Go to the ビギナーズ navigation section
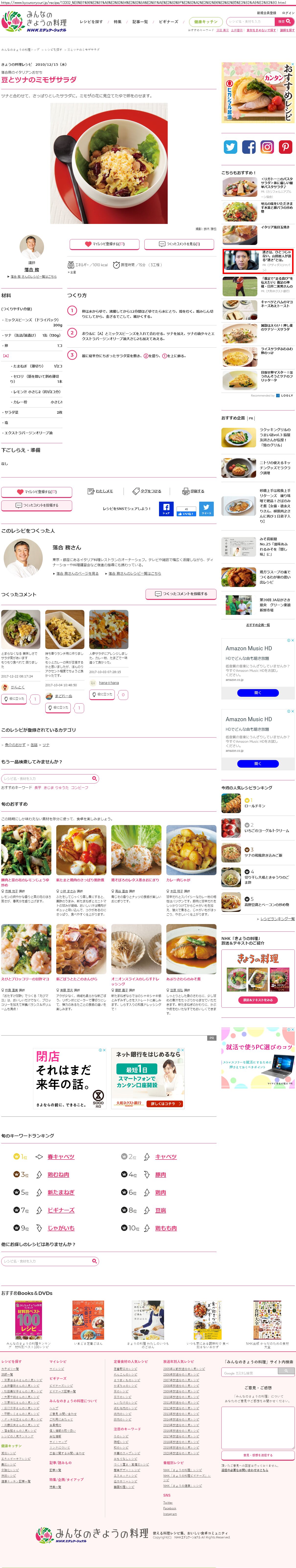Image resolution: width=296 pixels, height=1568 pixels. (168, 21)
